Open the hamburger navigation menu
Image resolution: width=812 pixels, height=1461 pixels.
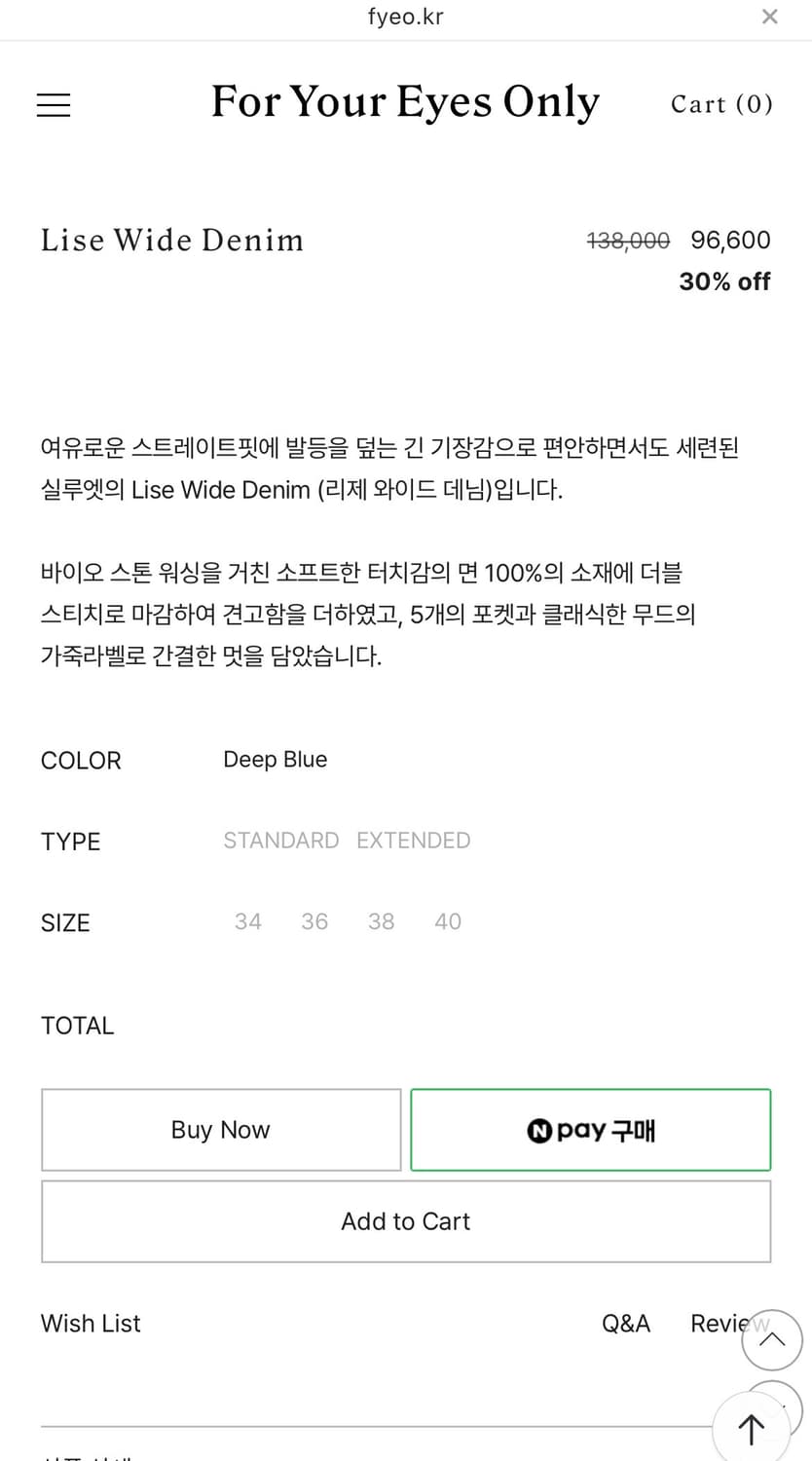coord(54,104)
